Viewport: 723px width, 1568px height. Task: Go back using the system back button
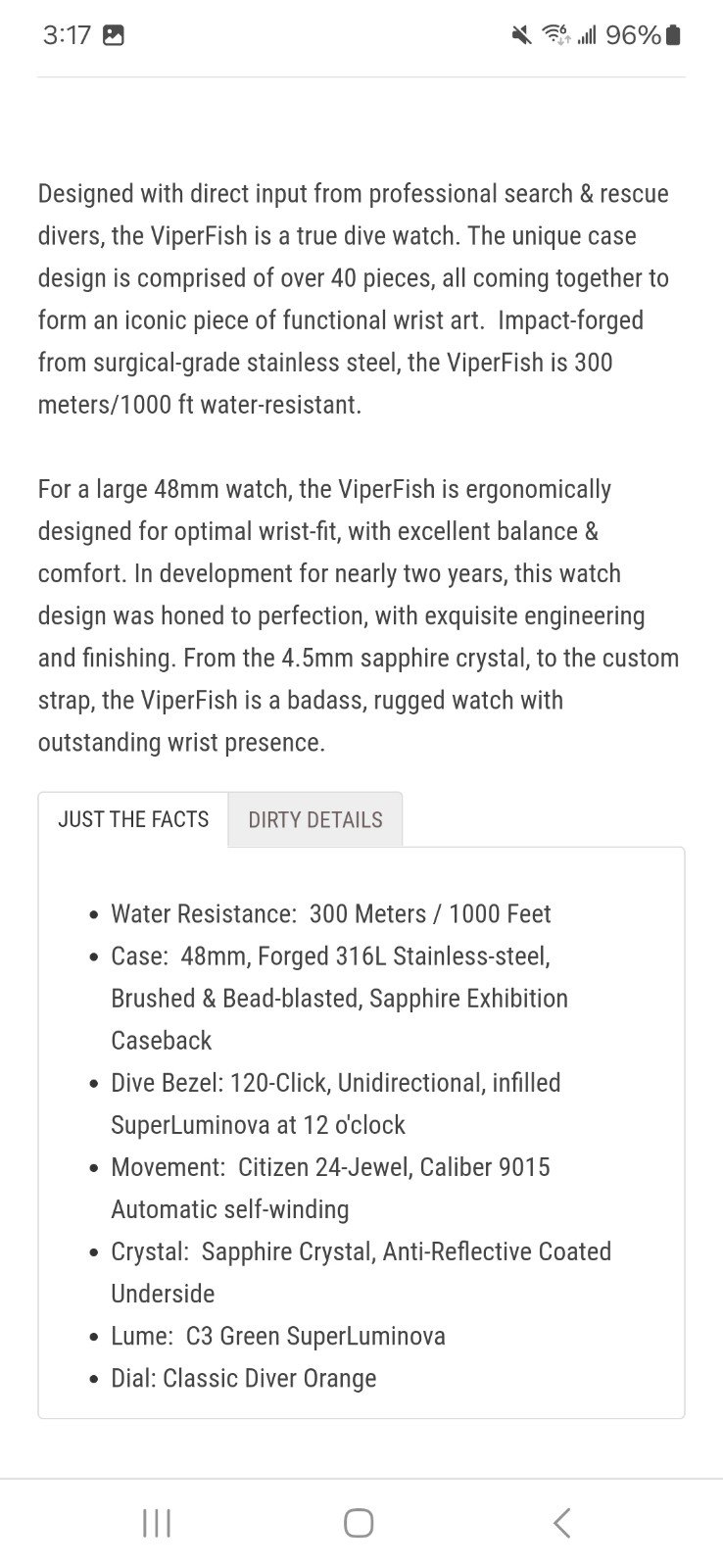click(561, 1523)
